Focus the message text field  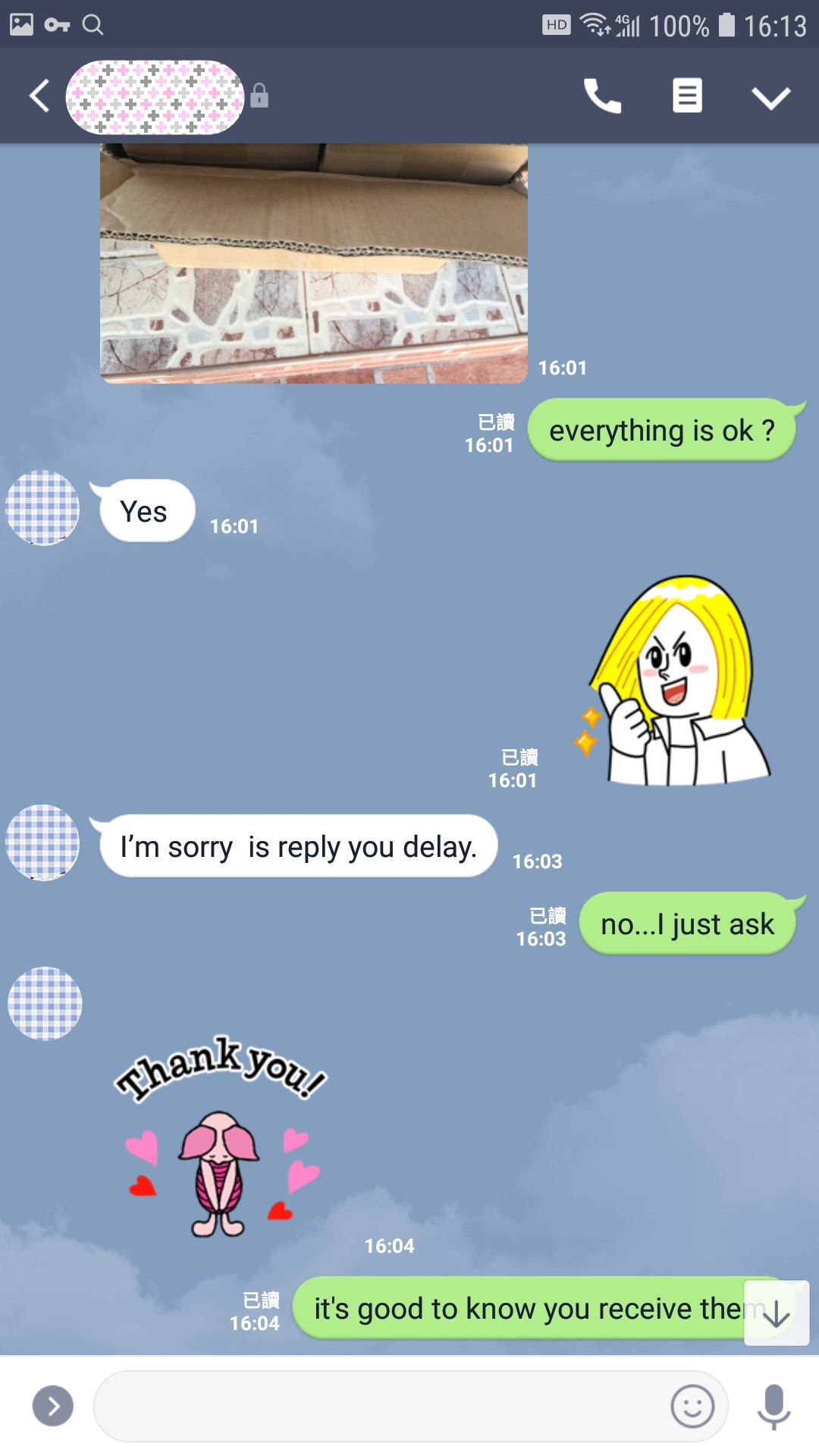tap(379, 1406)
